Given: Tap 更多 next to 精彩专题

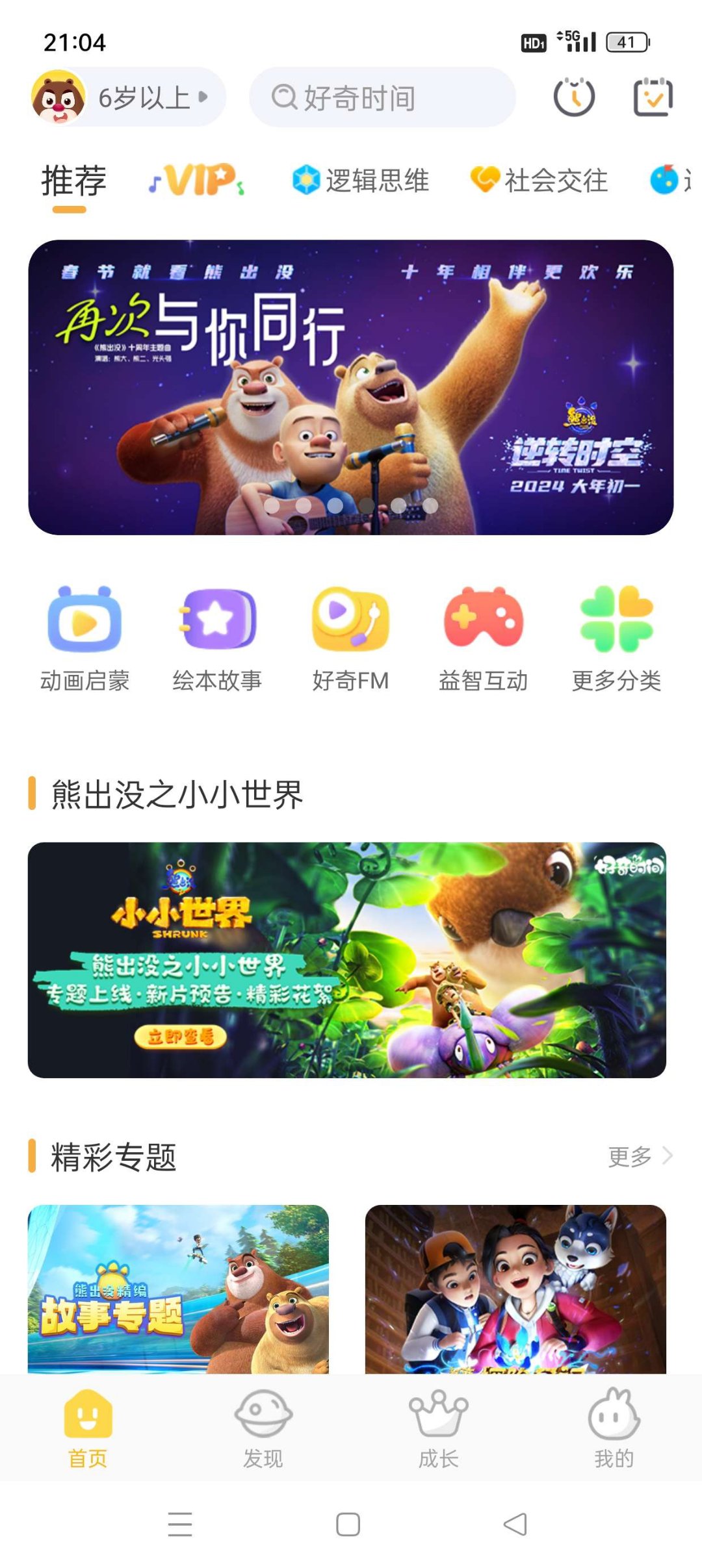Looking at the screenshot, I should [640, 1156].
